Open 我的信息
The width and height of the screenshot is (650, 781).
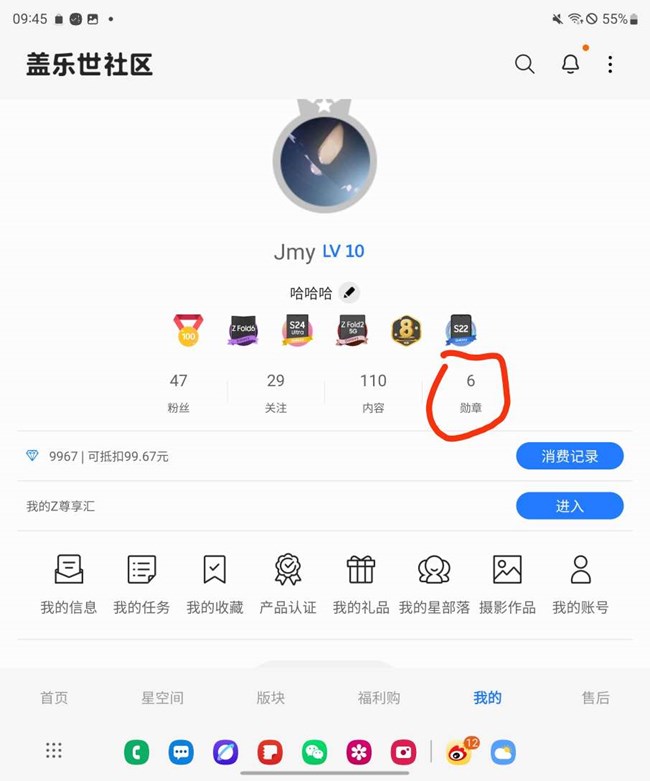coord(68,583)
